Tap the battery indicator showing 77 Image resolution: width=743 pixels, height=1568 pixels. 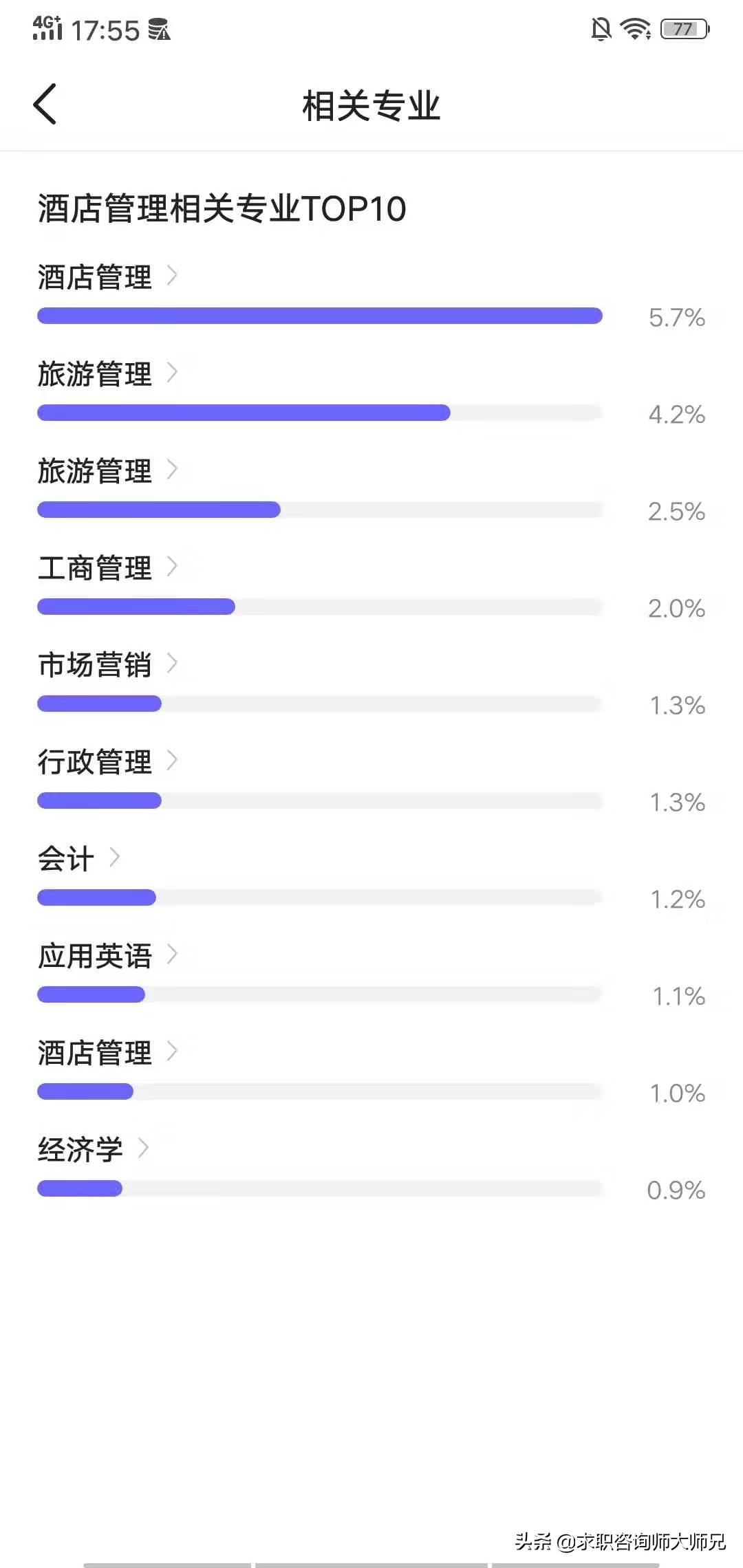tap(683, 29)
